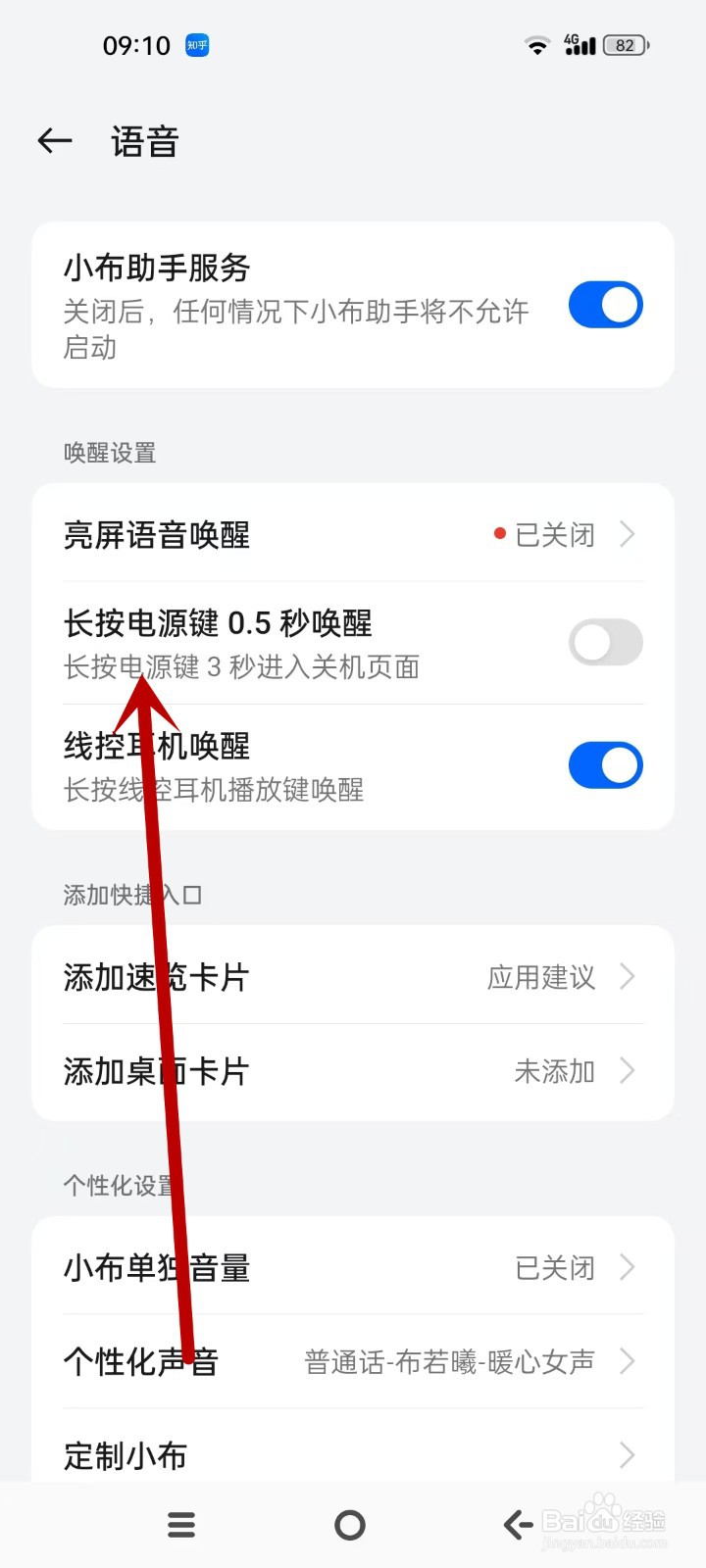
Task: Click the 4G signal icon
Action: 580,44
